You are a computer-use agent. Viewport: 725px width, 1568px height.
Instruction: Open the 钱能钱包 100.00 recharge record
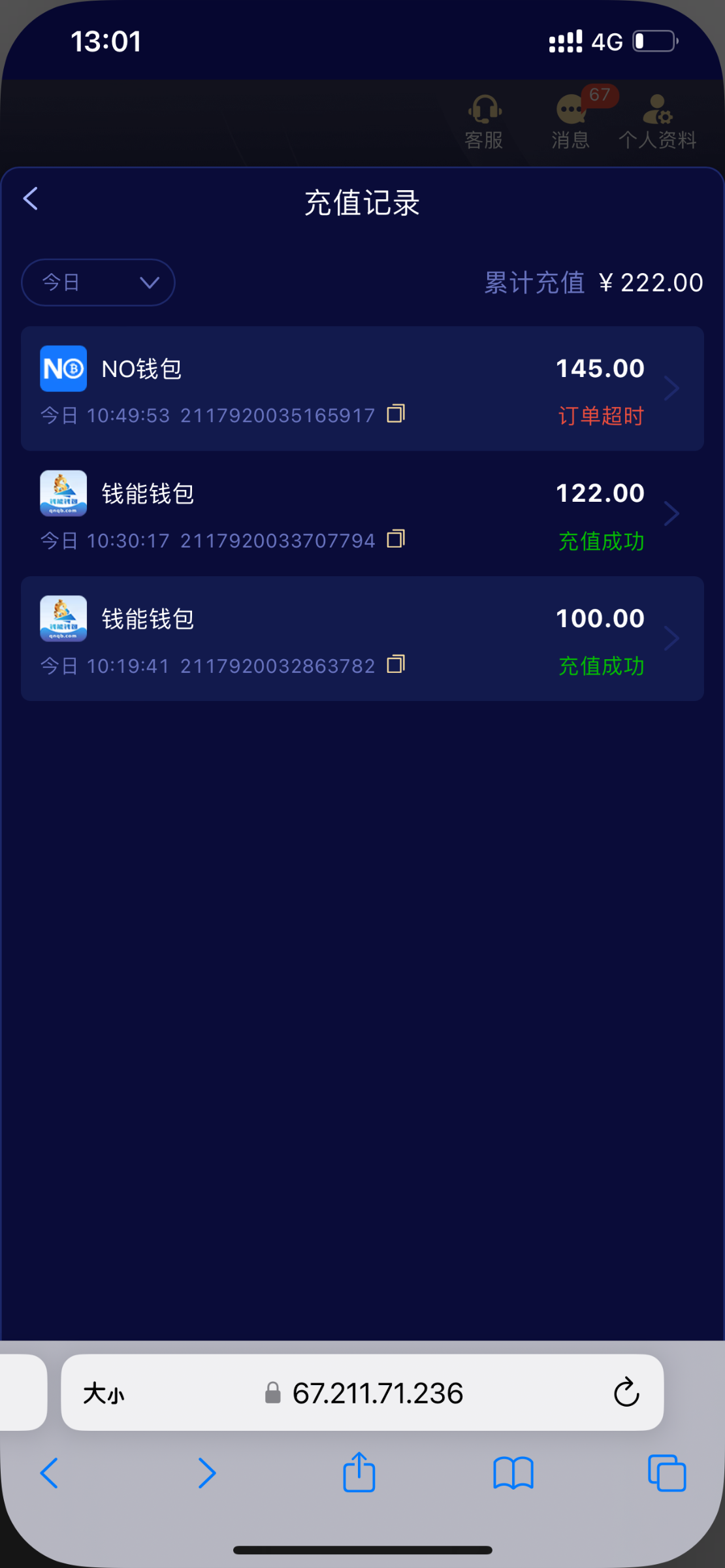point(362,638)
